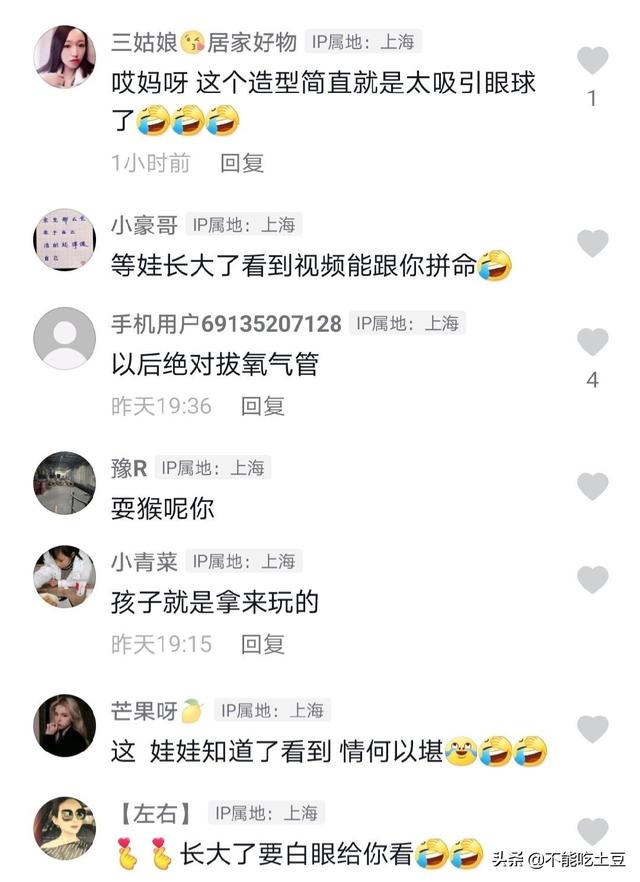The width and height of the screenshot is (640, 882).
Task: Tap 小青菜's avatar
Action: click(x=64, y=577)
